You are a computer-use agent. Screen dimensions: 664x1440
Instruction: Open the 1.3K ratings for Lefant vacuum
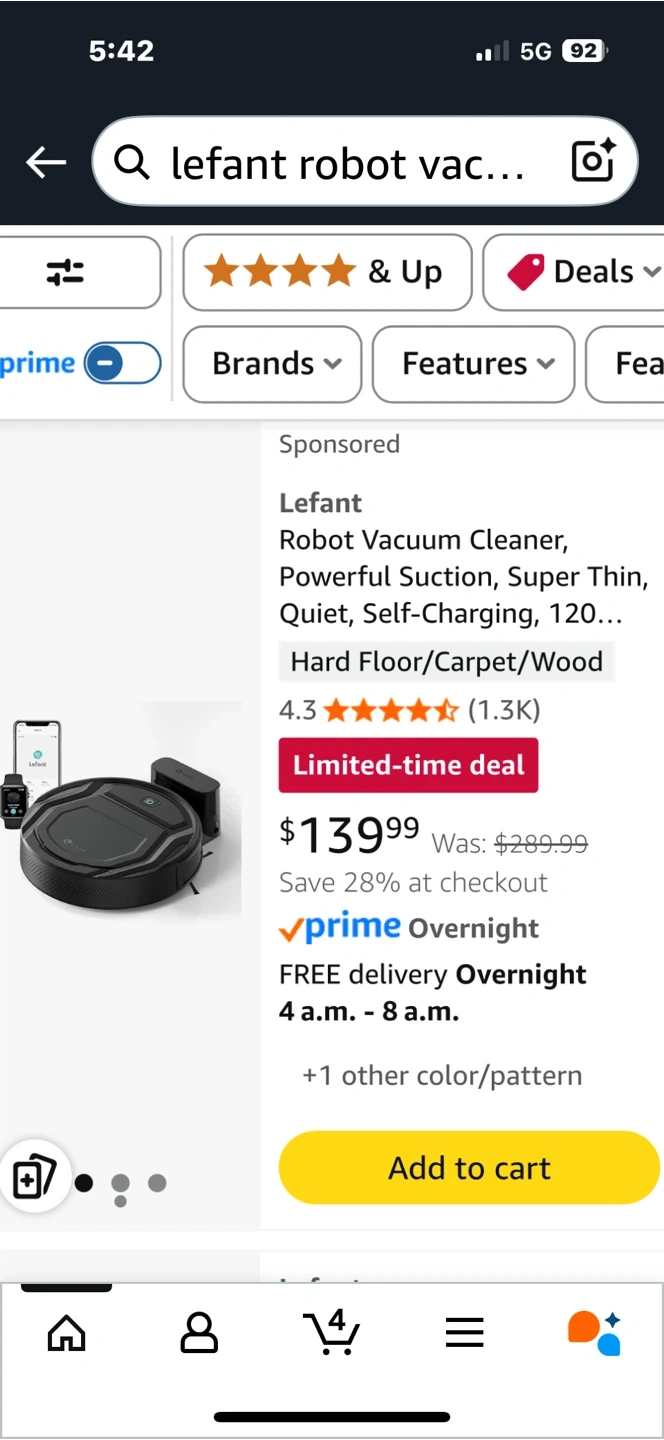tap(503, 711)
